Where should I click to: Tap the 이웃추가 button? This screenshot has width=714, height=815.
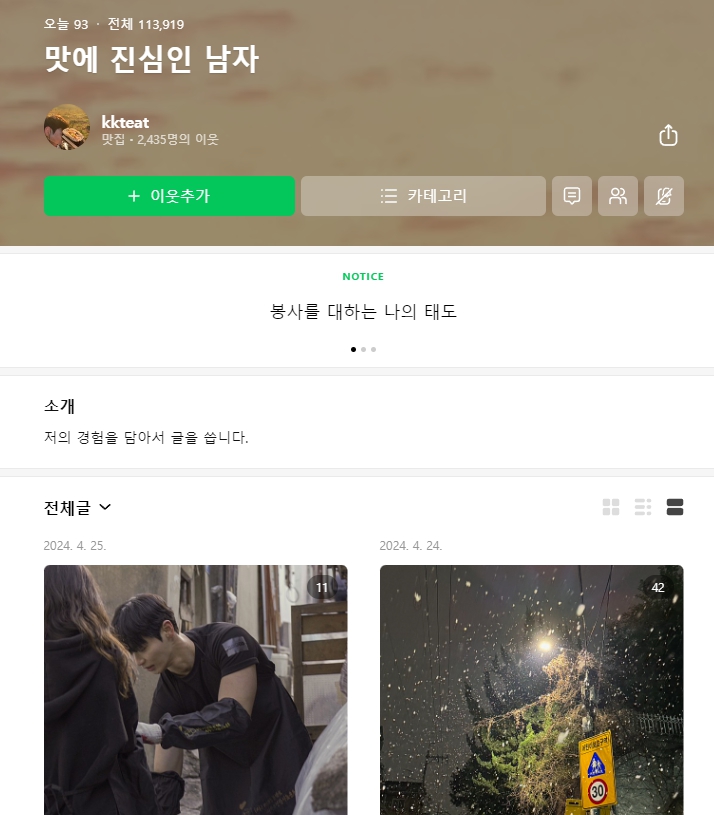[x=169, y=196]
